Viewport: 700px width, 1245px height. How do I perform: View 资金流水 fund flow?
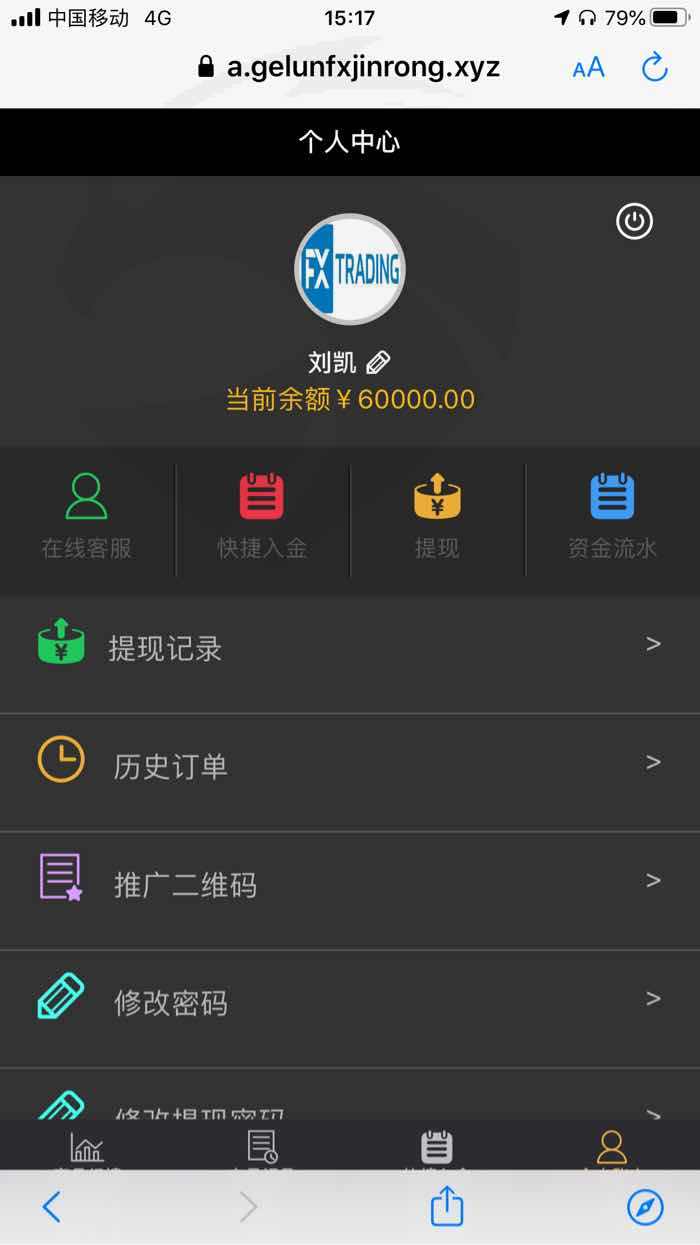tap(612, 518)
